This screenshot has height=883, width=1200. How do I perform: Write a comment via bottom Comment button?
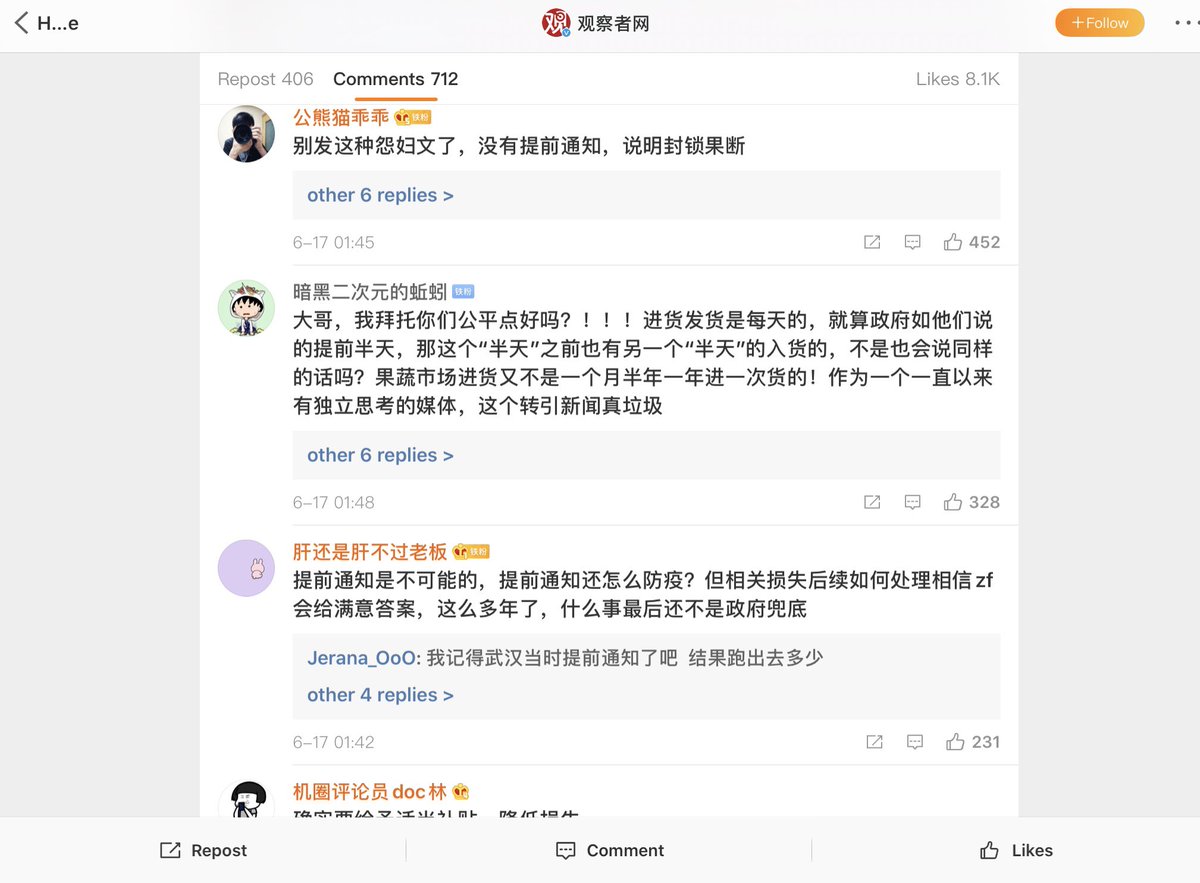point(610,850)
